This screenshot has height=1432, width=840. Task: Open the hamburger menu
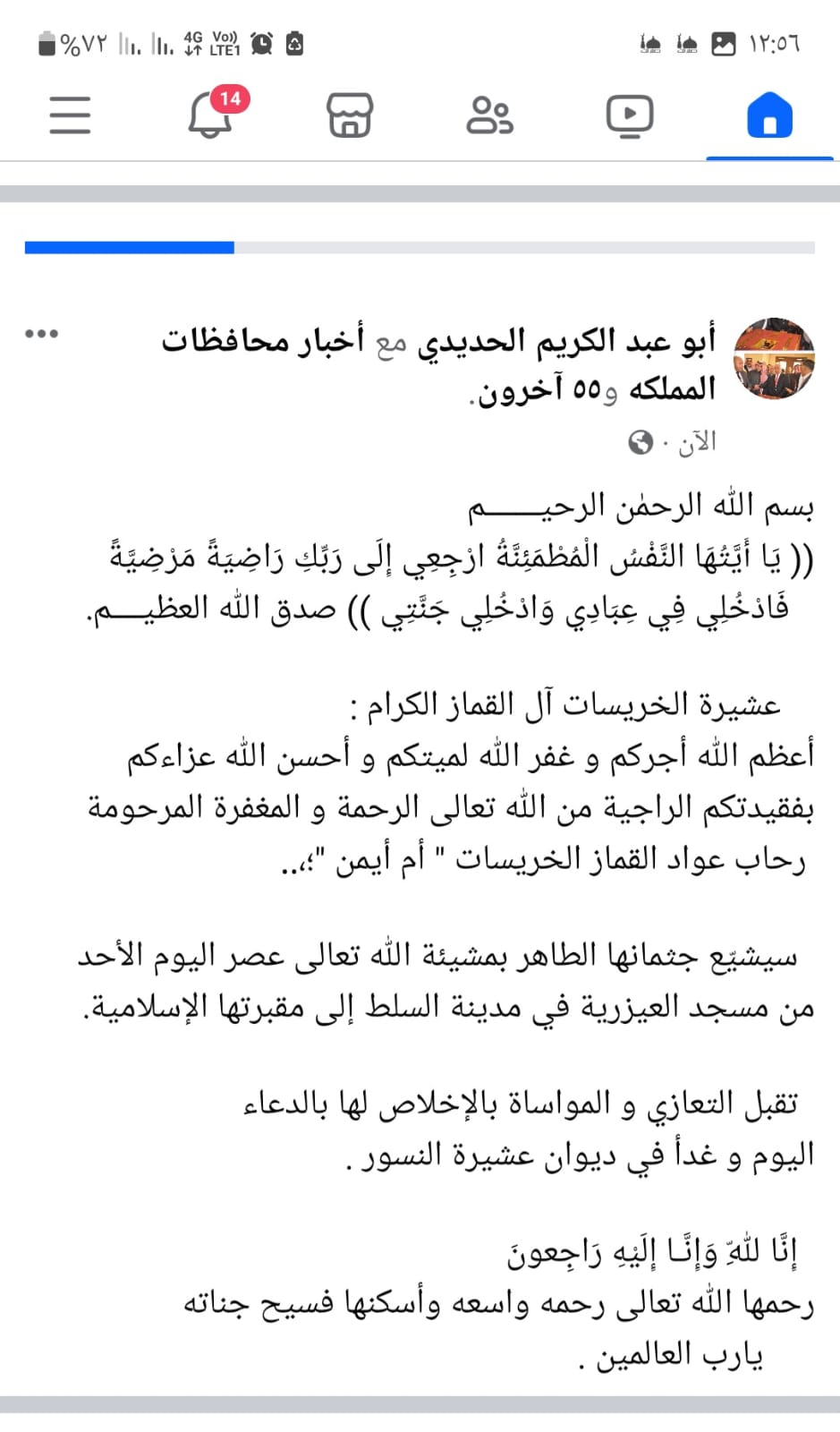coord(70,115)
